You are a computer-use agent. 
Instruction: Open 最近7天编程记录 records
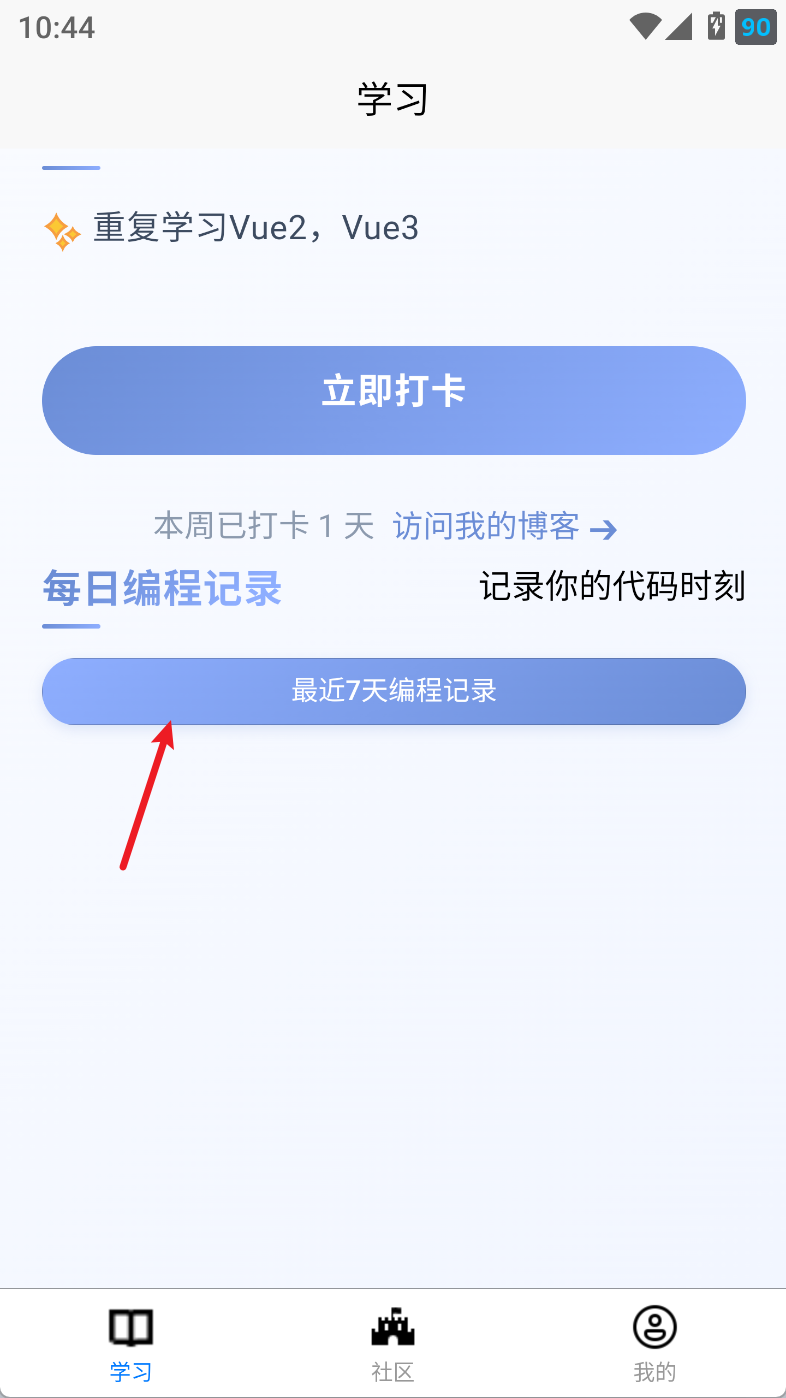coord(393,691)
